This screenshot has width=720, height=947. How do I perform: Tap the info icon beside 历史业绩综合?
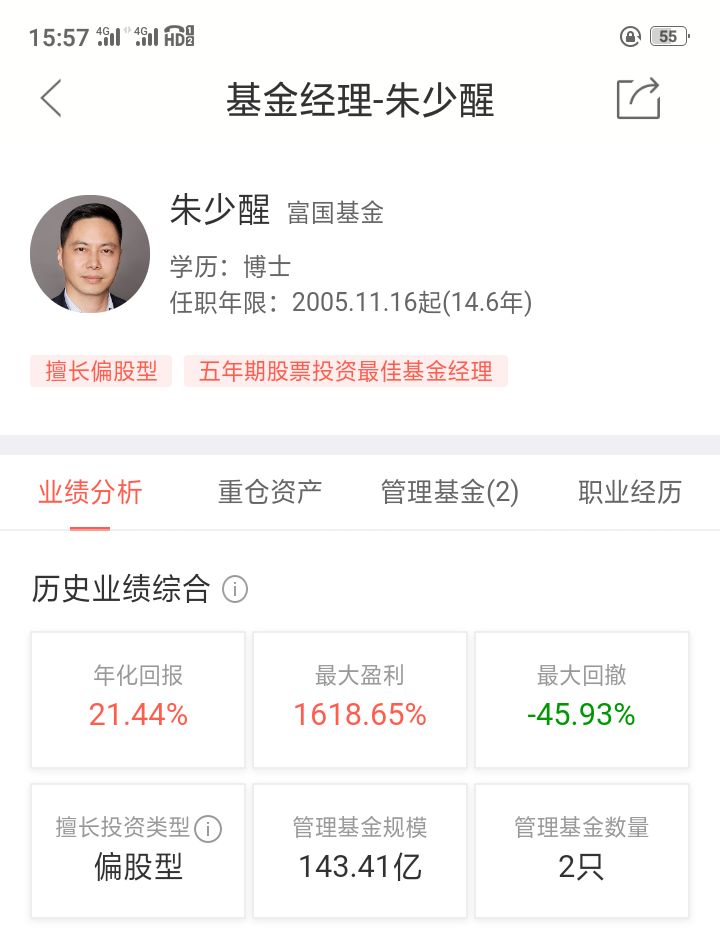[236, 590]
